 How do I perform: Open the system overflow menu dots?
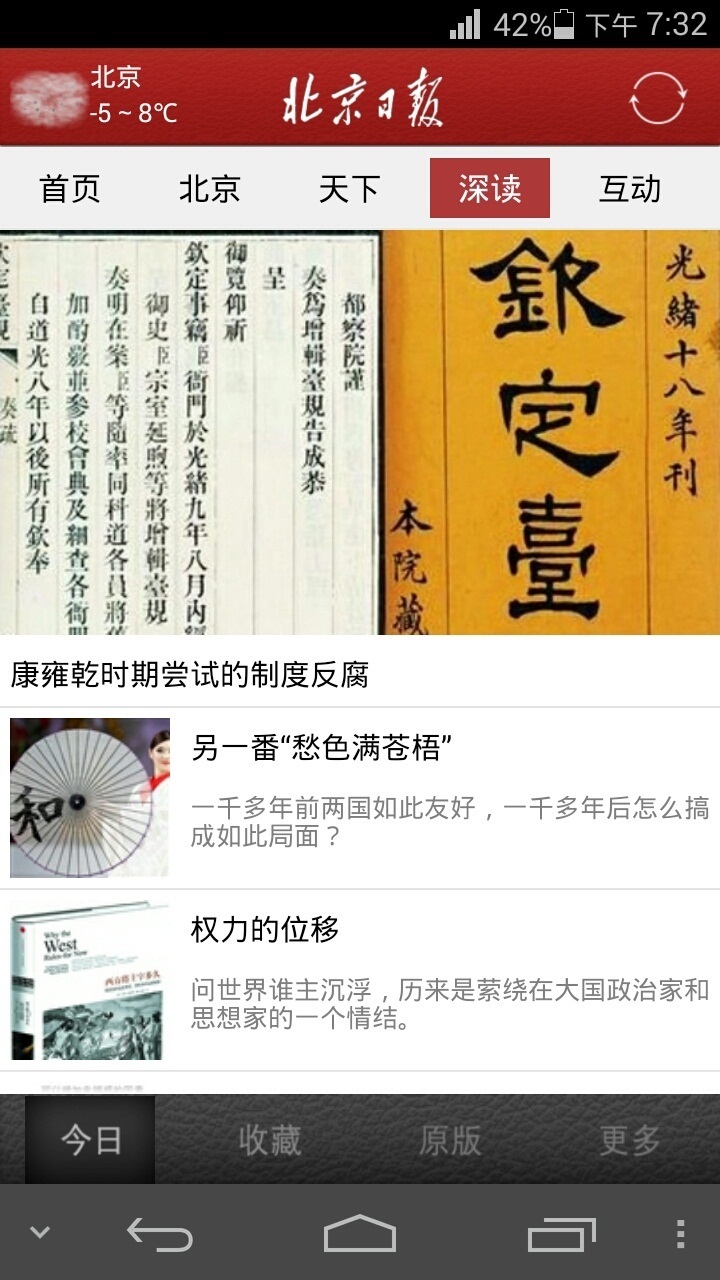[680, 1234]
